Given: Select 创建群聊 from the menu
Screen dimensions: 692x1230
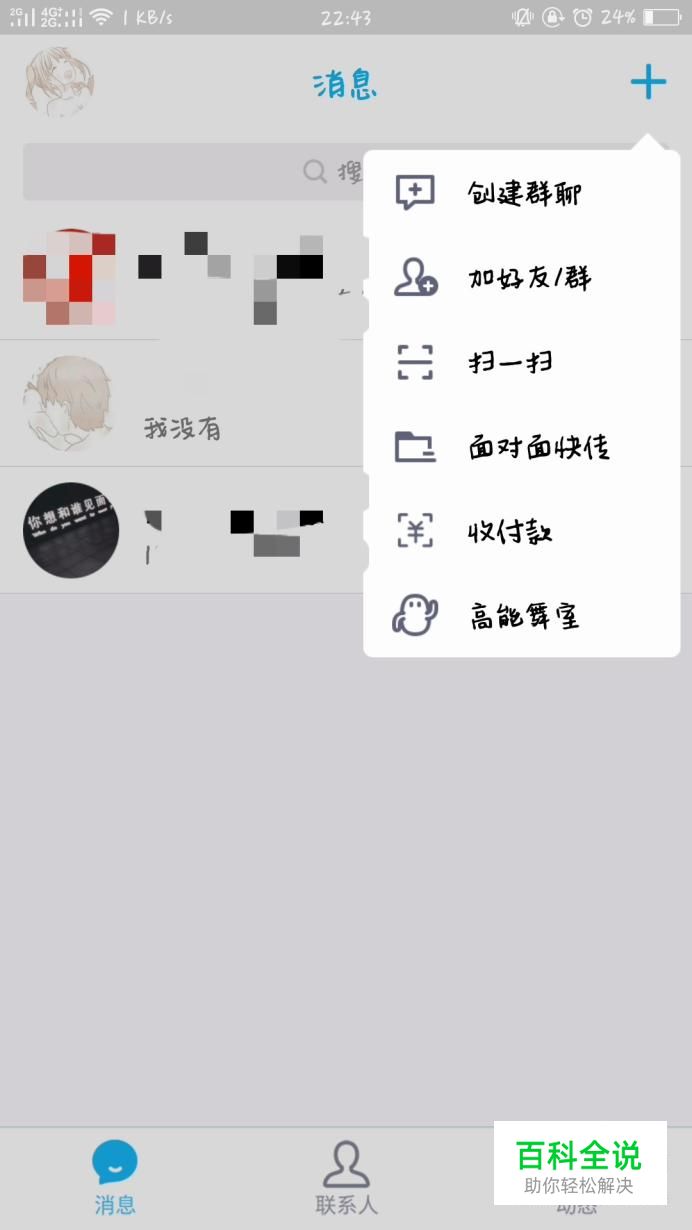Looking at the screenshot, I should pyautogui.click(x=522, y=193).
